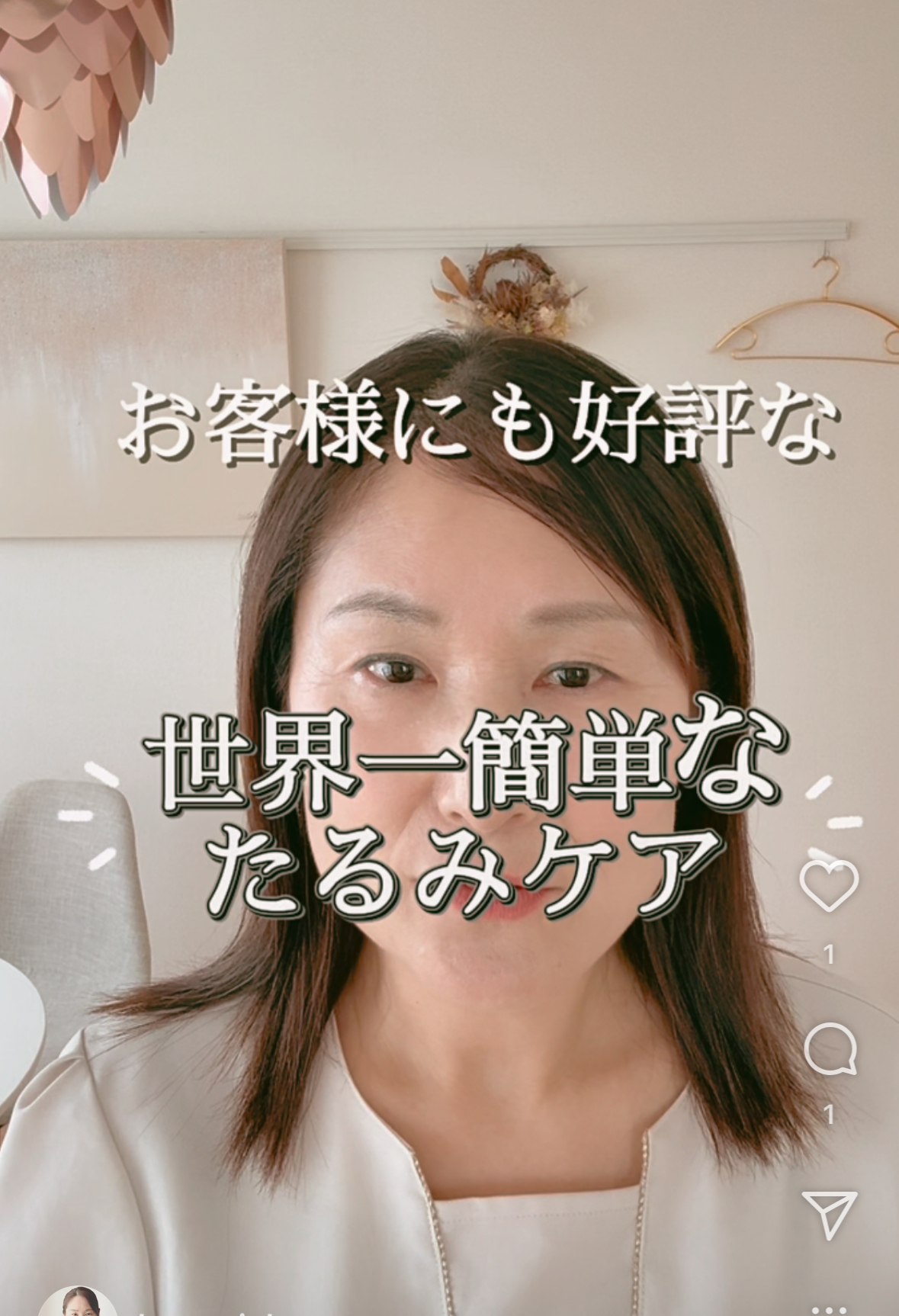Open the three-dot more options menu

pyautogui.click(x=830, y=1311)
